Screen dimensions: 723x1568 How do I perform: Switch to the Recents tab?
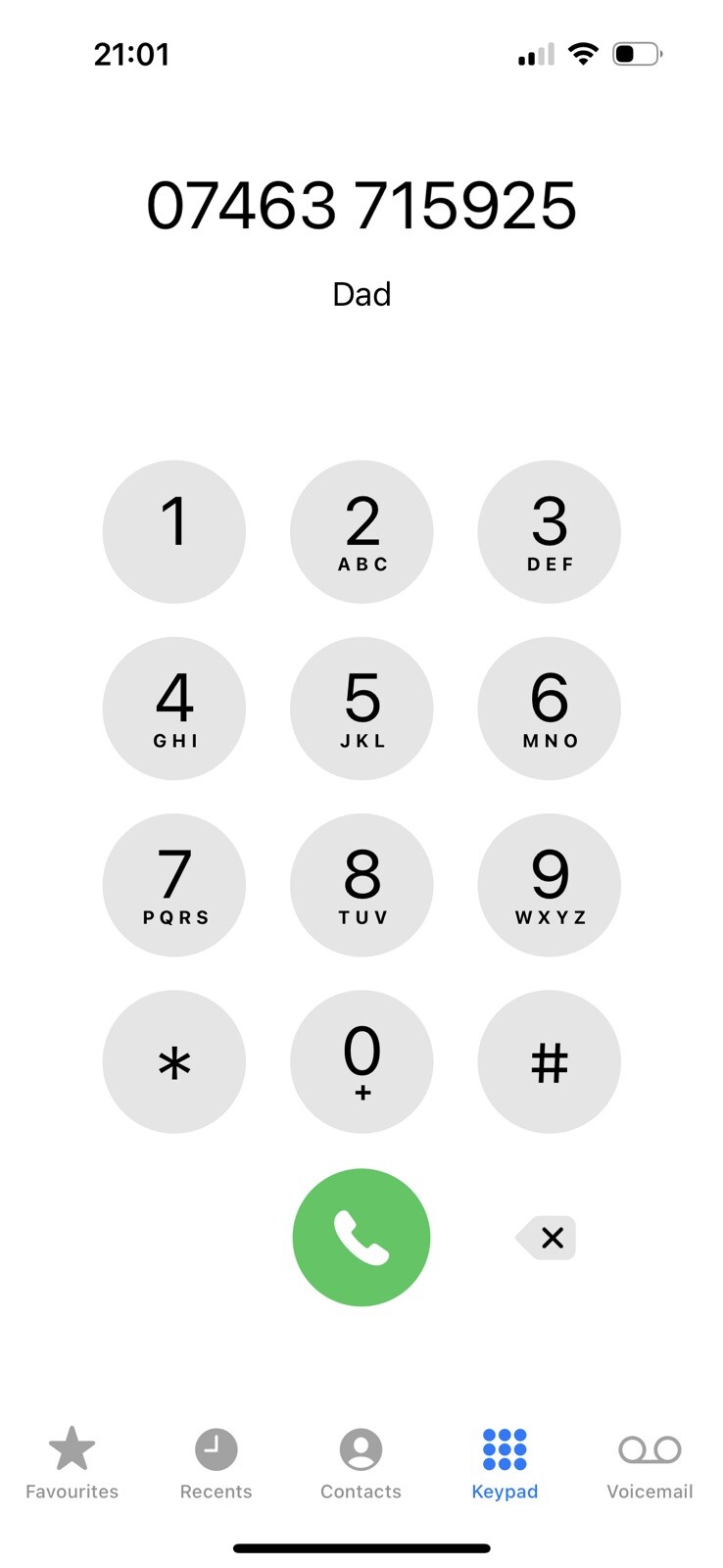(x=216, y=1463)
